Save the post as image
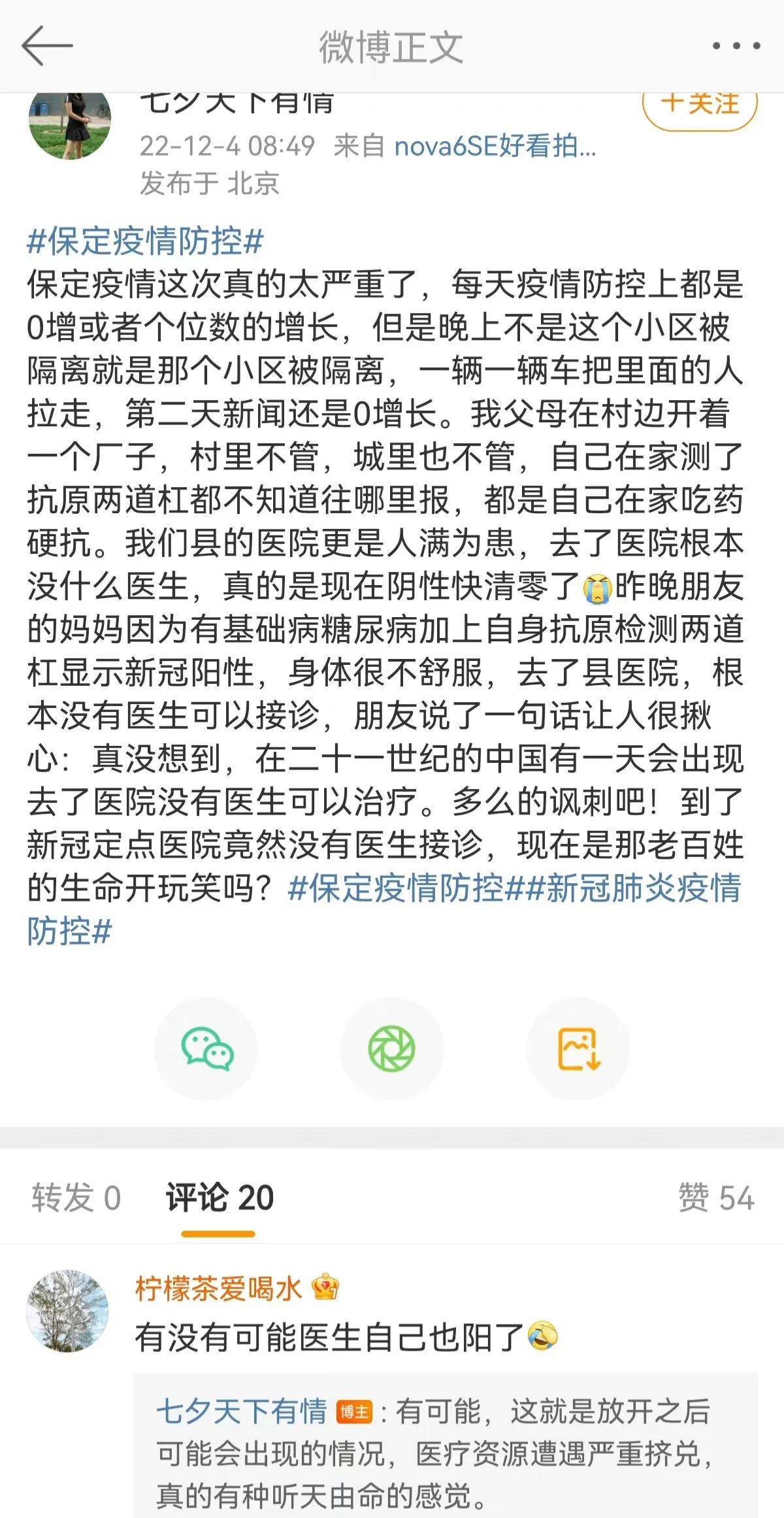This screenshot has width=784, height=1518. tap(578, 1049)
